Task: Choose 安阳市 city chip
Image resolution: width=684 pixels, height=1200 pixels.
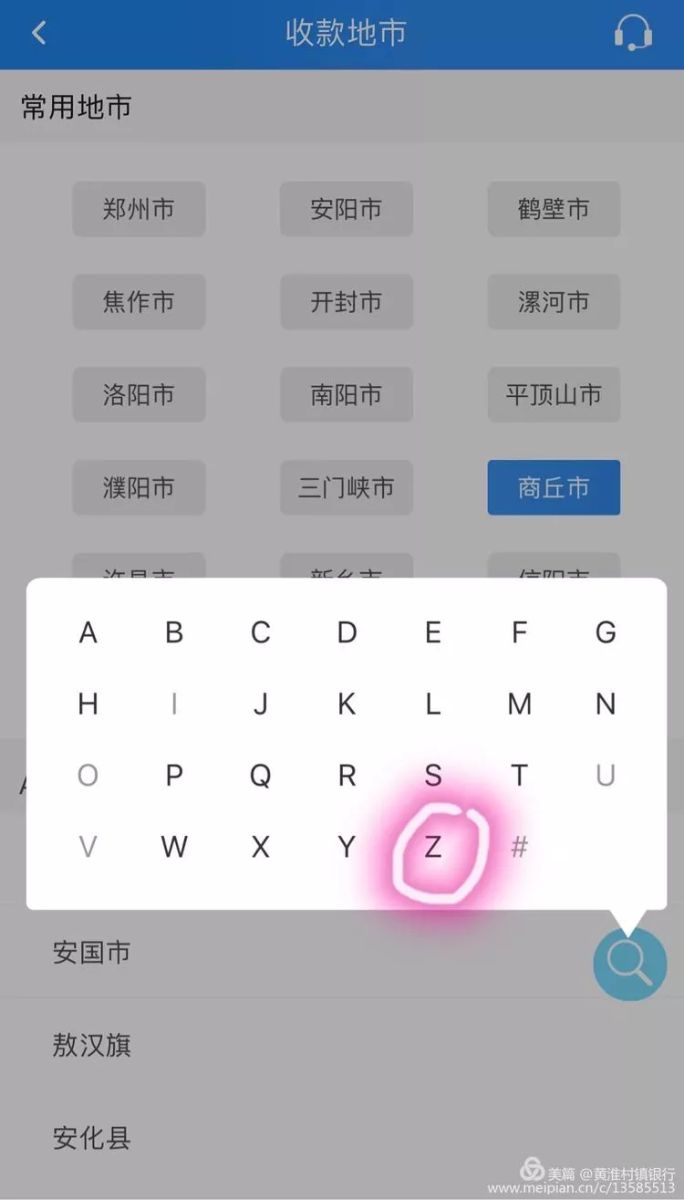Action: click(x=346, y=209)
